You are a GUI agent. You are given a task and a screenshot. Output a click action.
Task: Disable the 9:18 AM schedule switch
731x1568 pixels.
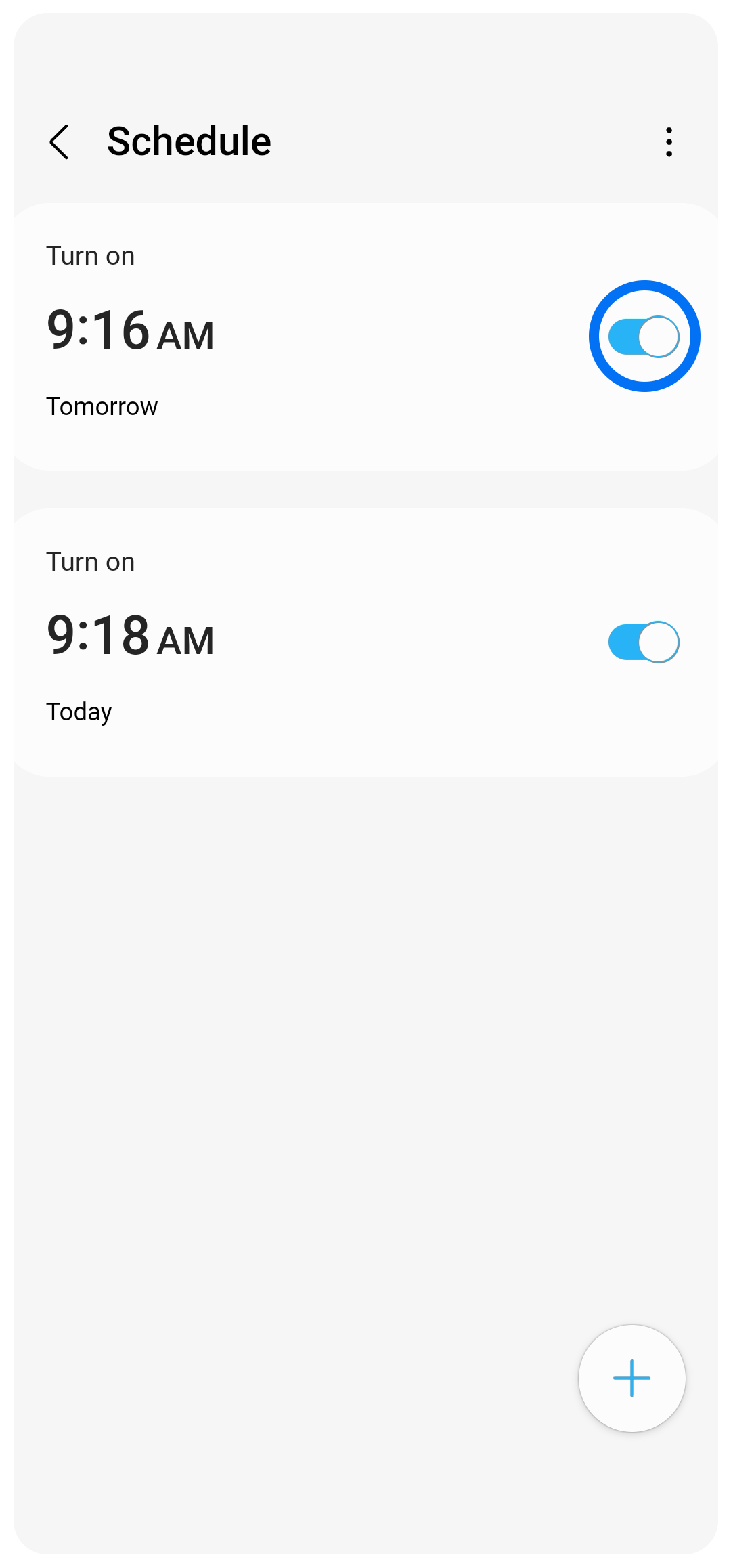click(x=644, y=642)
